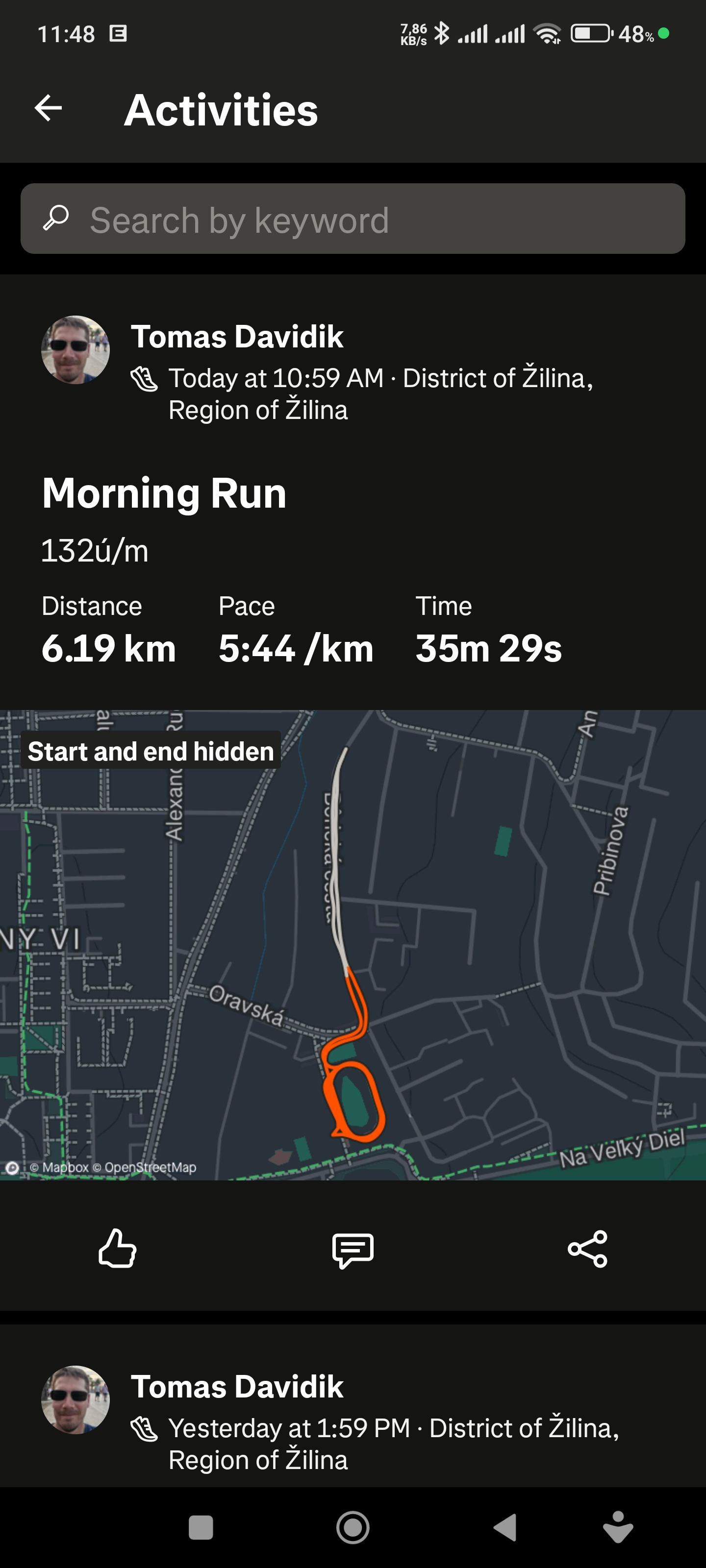Comment on the Morning Run
The width and height of the screenshot is (706, 1568).
(353, 1249)
